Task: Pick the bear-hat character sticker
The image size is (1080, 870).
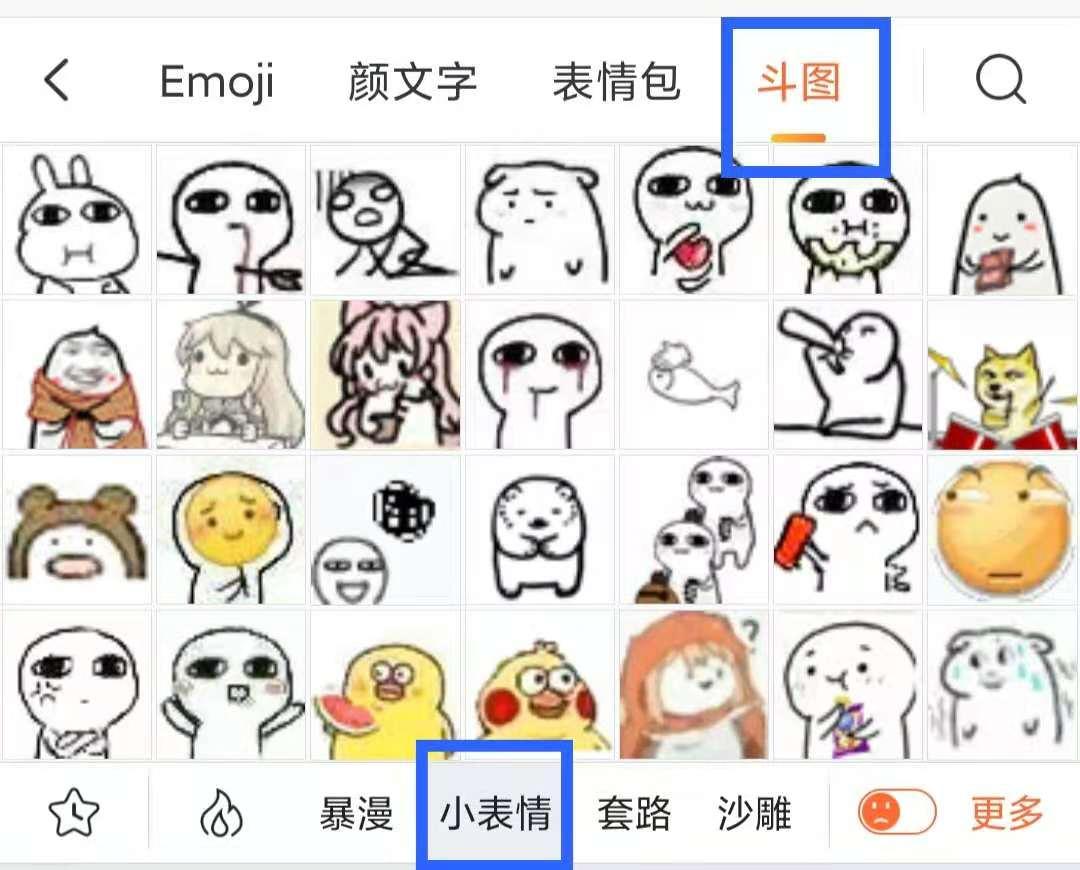Action: [x=76, y=530]
